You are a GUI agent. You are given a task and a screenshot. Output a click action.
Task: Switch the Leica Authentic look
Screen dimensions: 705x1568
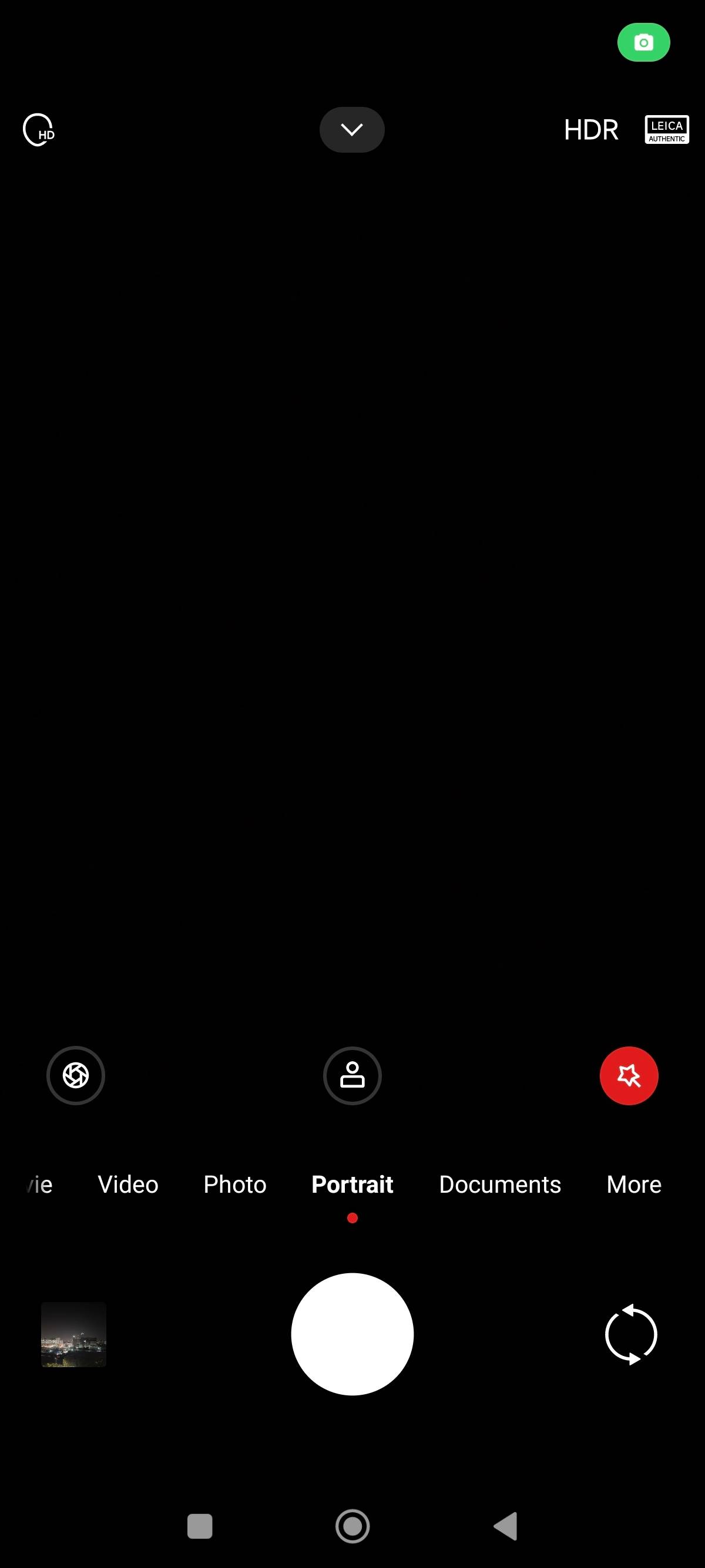click(667, 130)
